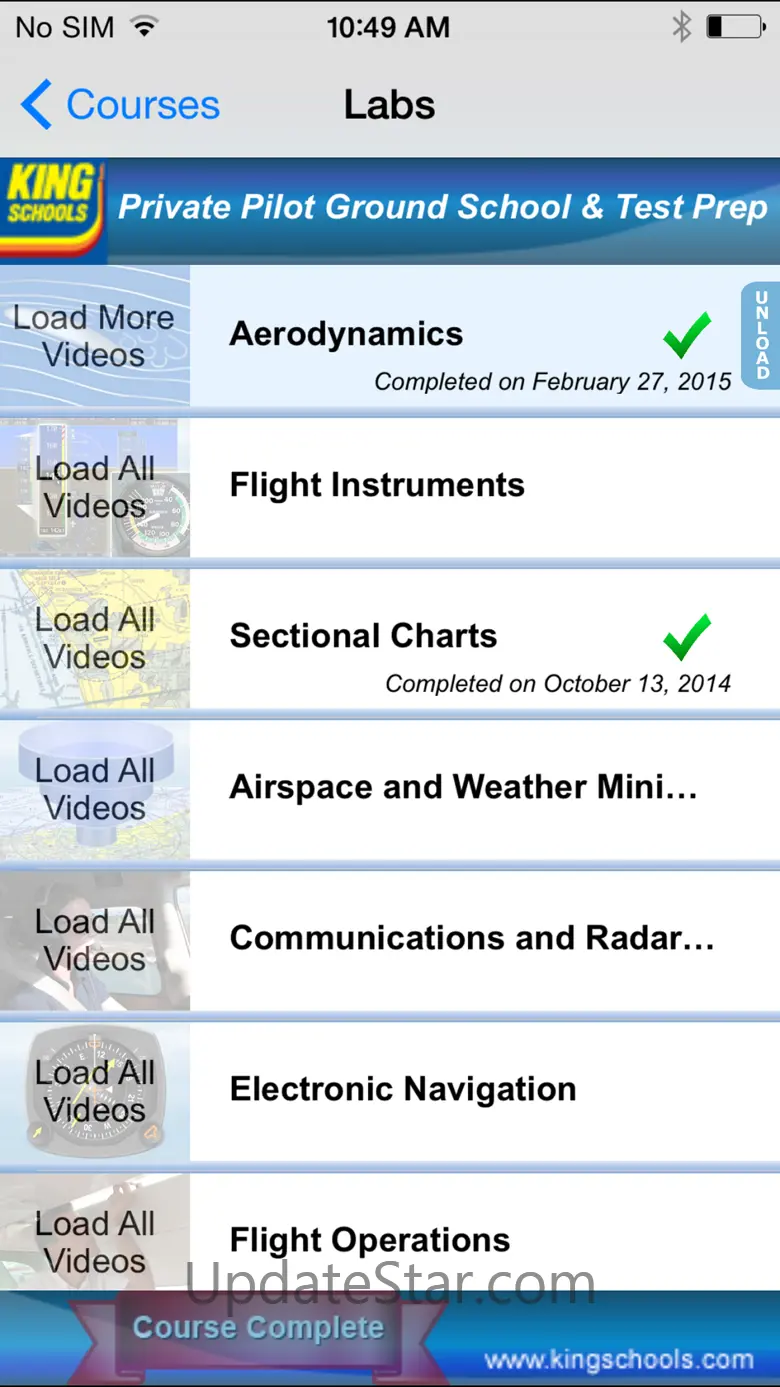Tap the Course Complete banner
The height and width of the screenshot is (1387, 780).
click(x=258, y=1329)
